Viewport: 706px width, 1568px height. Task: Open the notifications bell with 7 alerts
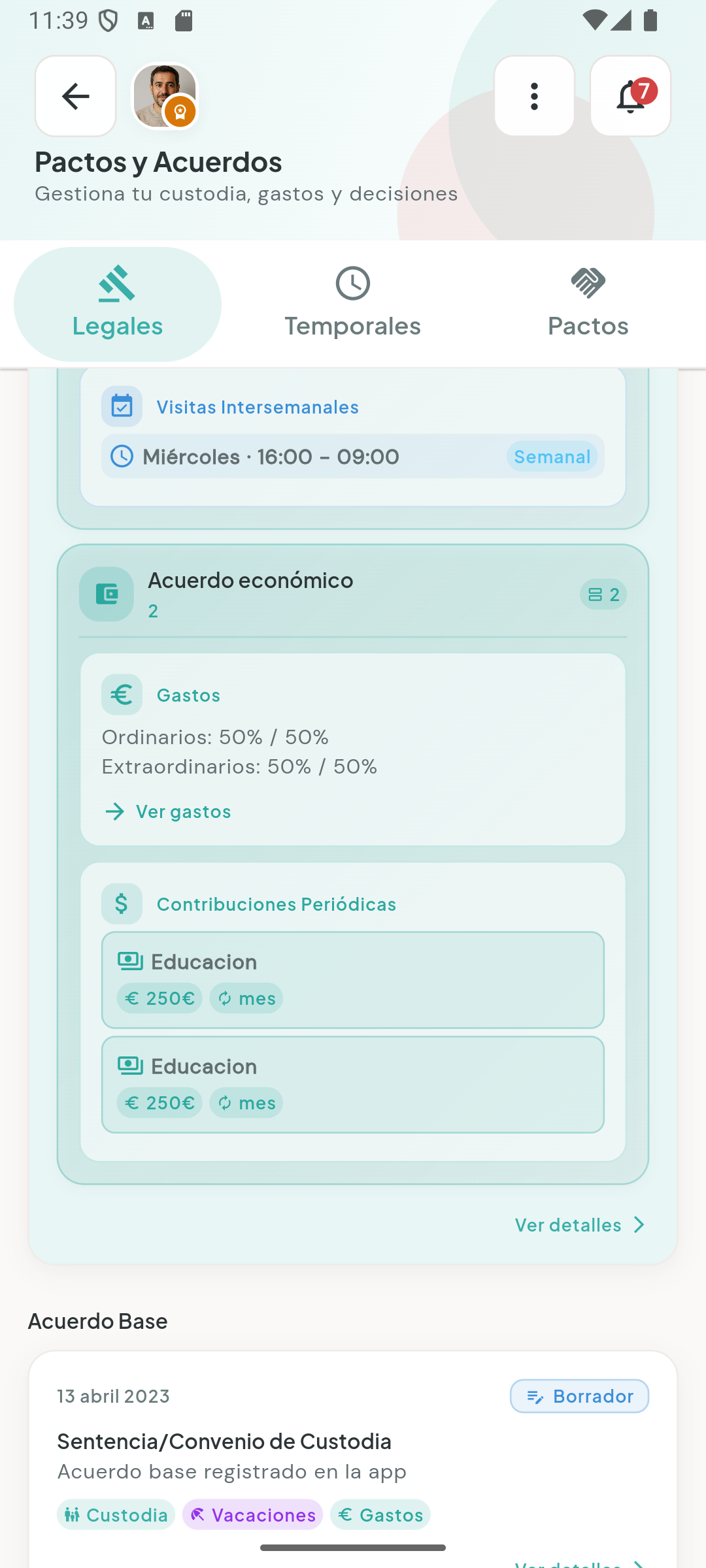point(630,96)
